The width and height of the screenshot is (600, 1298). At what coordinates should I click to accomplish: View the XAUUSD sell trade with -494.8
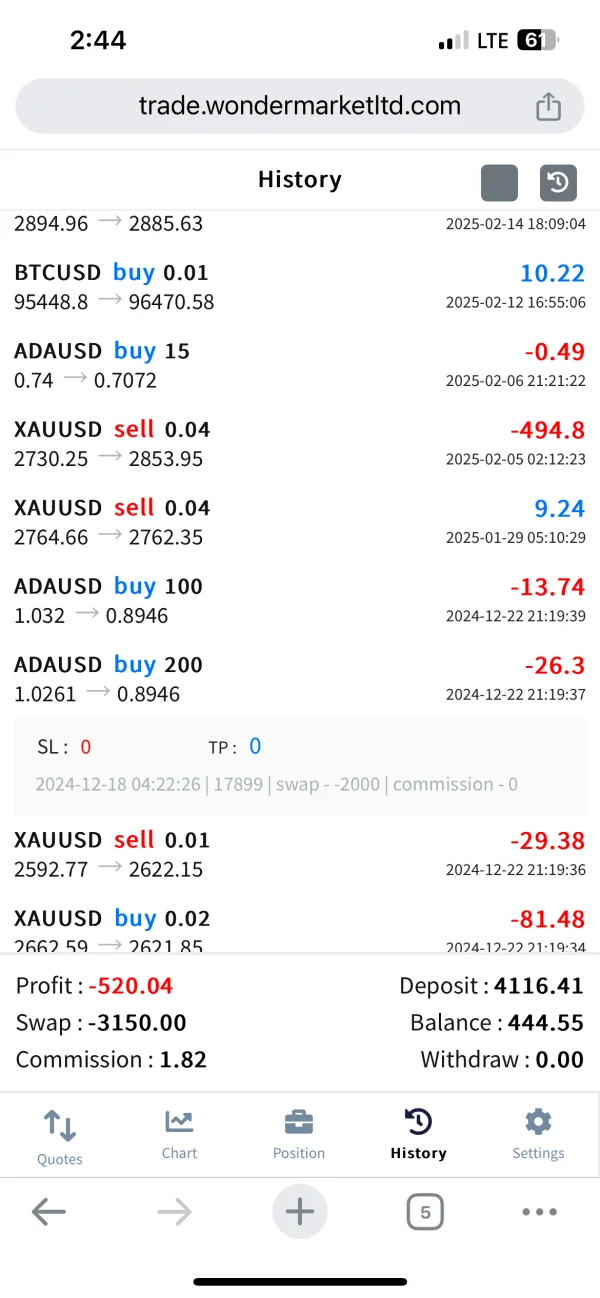click(300, 444)
